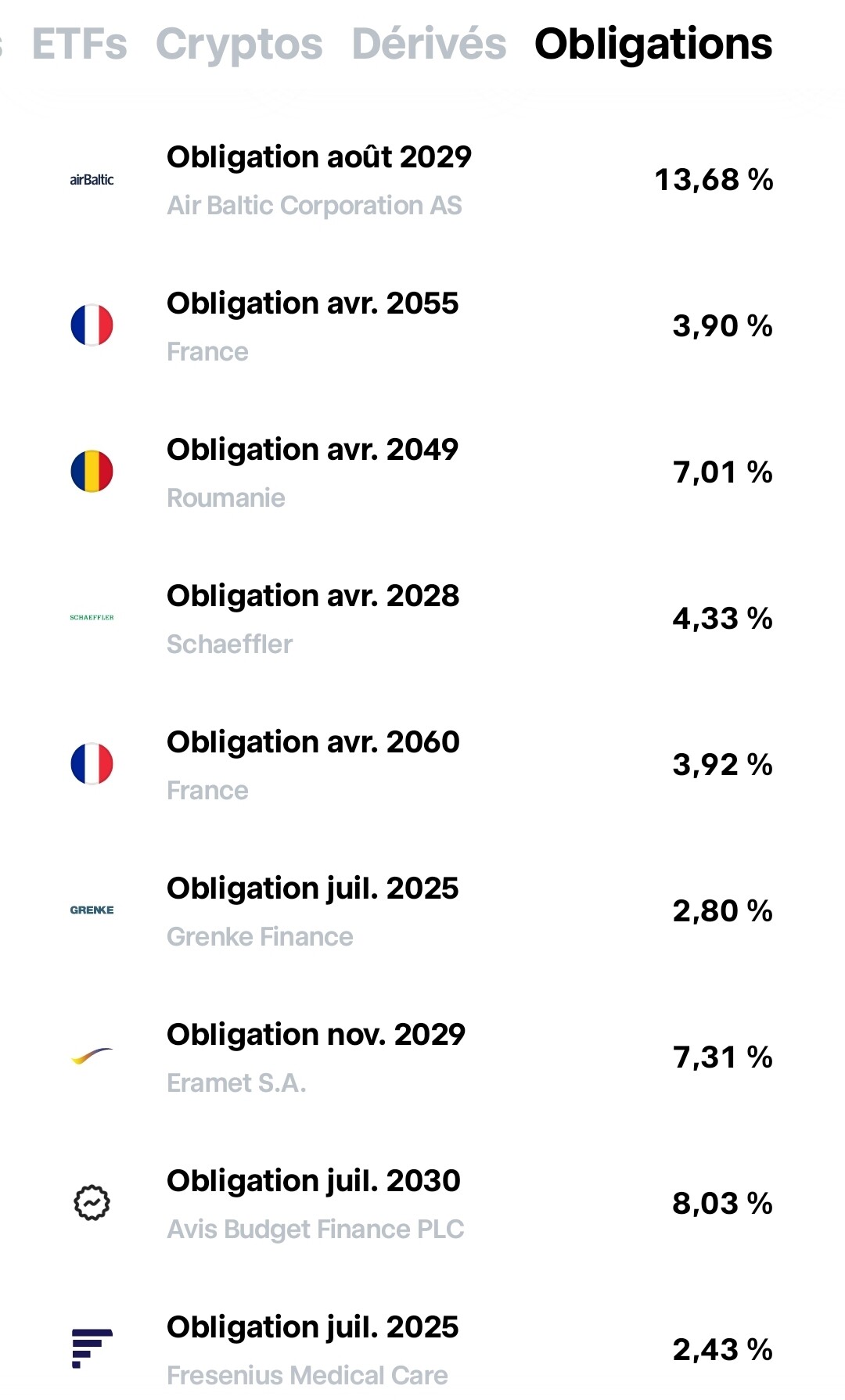845x1400 pixels.
Task: Open the Eramet S.A. nov. 2029 bond
Action: pyautogui.click(x=422, y=1057)
